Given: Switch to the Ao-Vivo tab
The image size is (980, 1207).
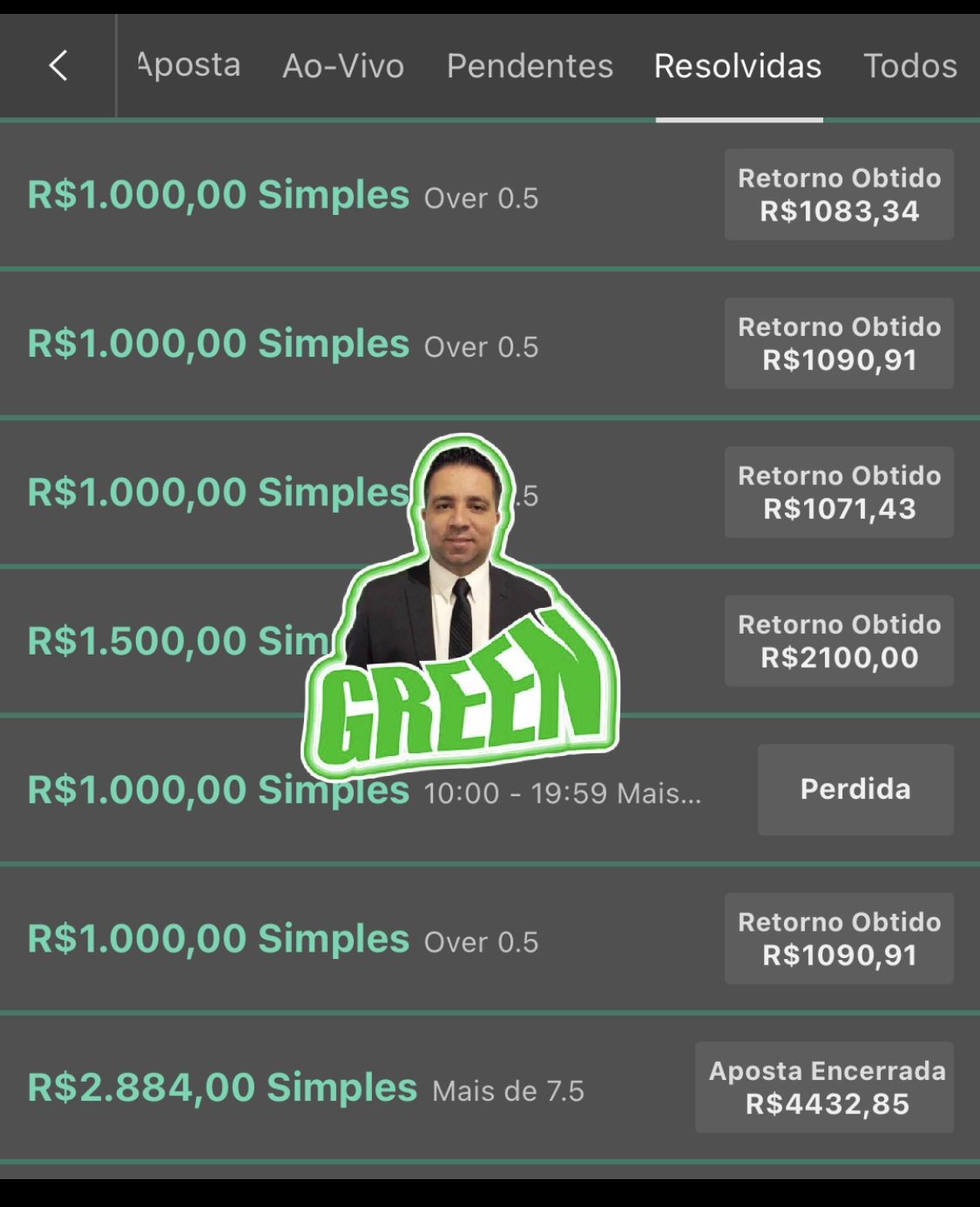Looking at the screenshot, I should pos(343,66).
